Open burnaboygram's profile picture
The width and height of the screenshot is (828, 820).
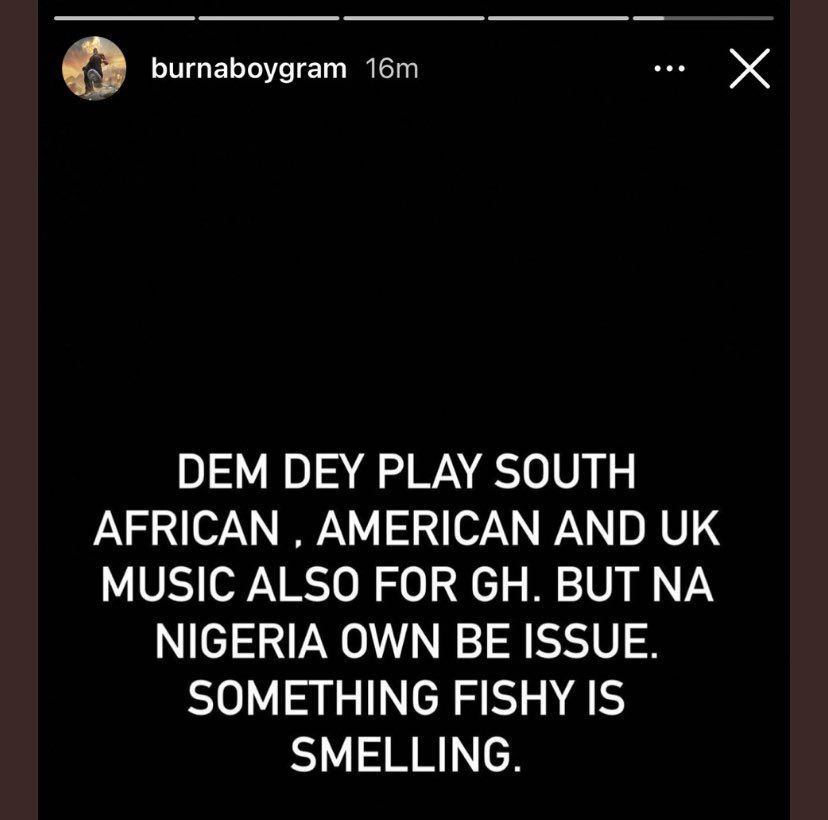click(x=94, y=69)
